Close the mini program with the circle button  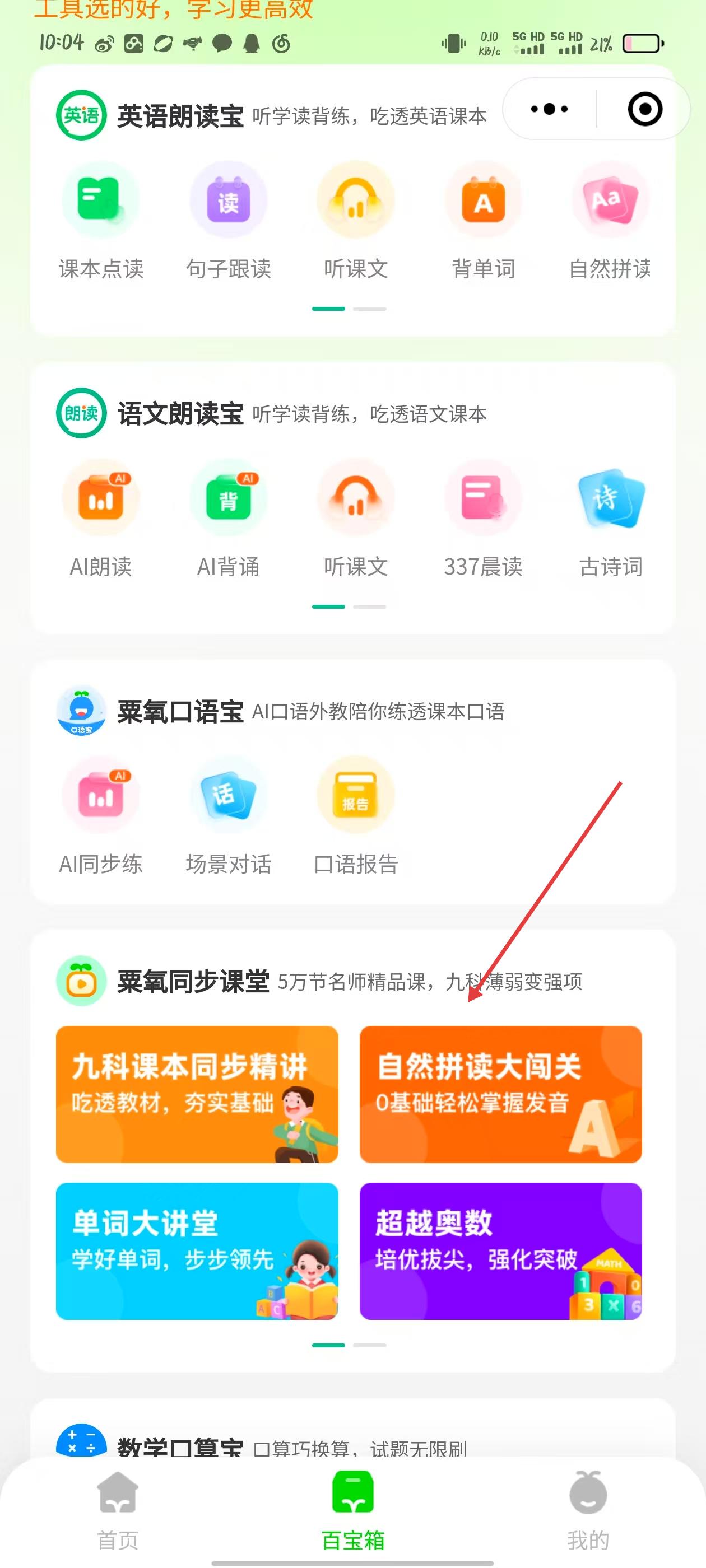644,109
